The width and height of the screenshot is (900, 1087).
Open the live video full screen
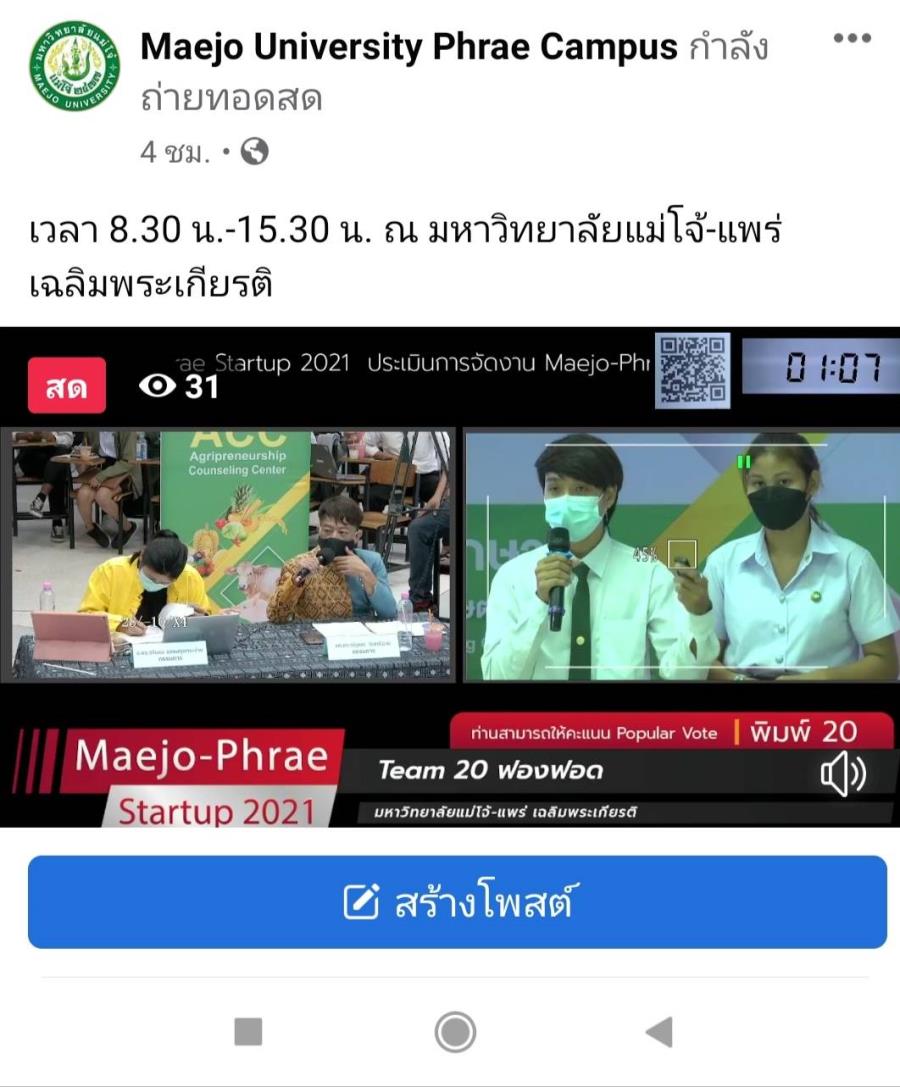click(450, 560)
